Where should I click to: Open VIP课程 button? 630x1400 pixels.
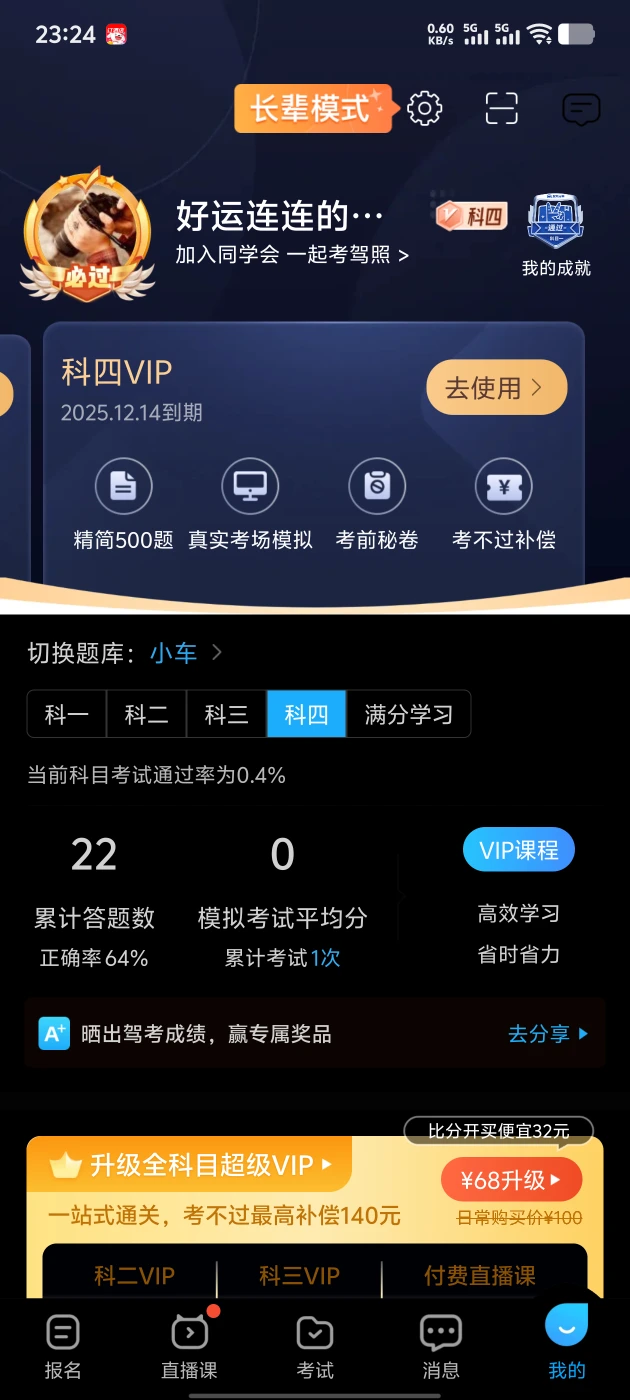pyautogui.click(x=519, y=850)
